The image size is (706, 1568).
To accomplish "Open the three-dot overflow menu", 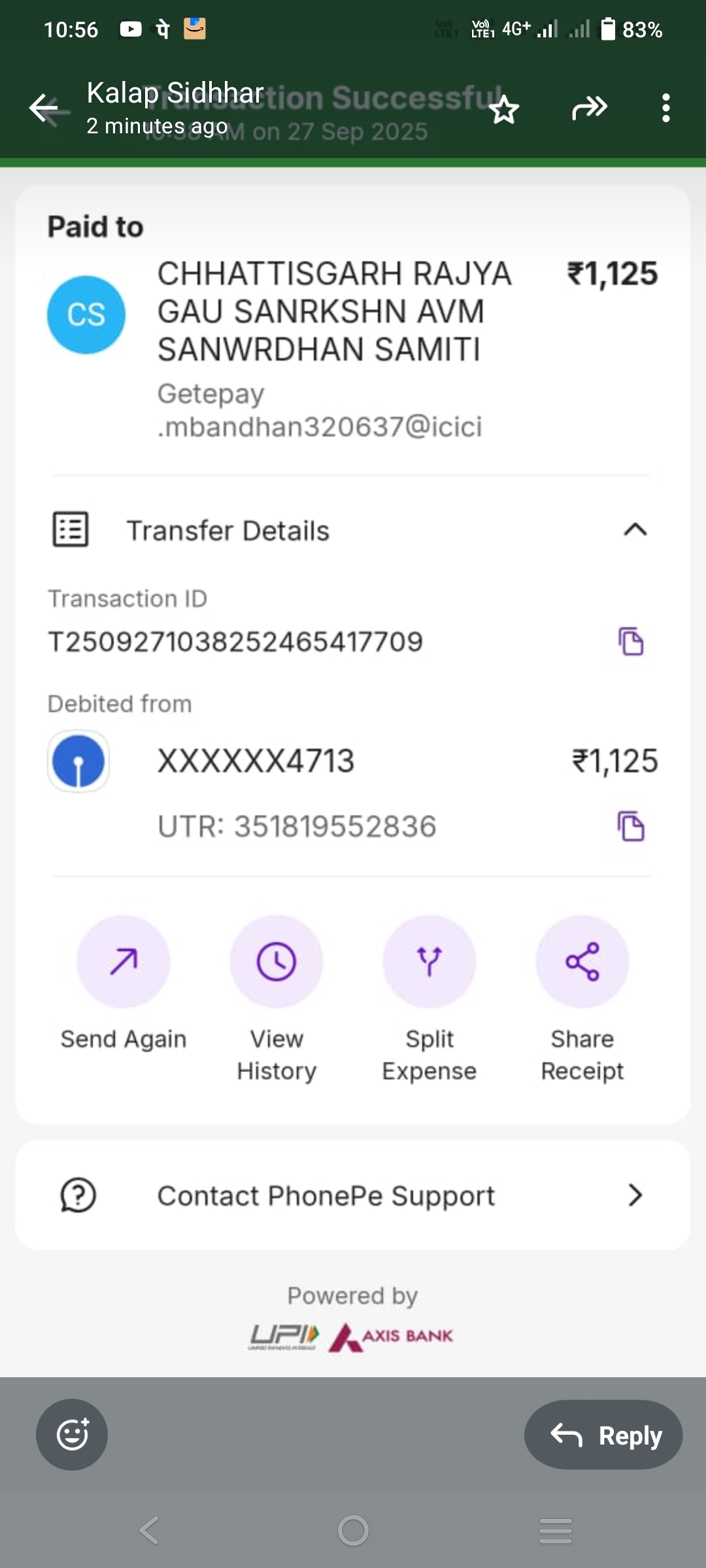I will pyautogui.click(x=665, y=108).
